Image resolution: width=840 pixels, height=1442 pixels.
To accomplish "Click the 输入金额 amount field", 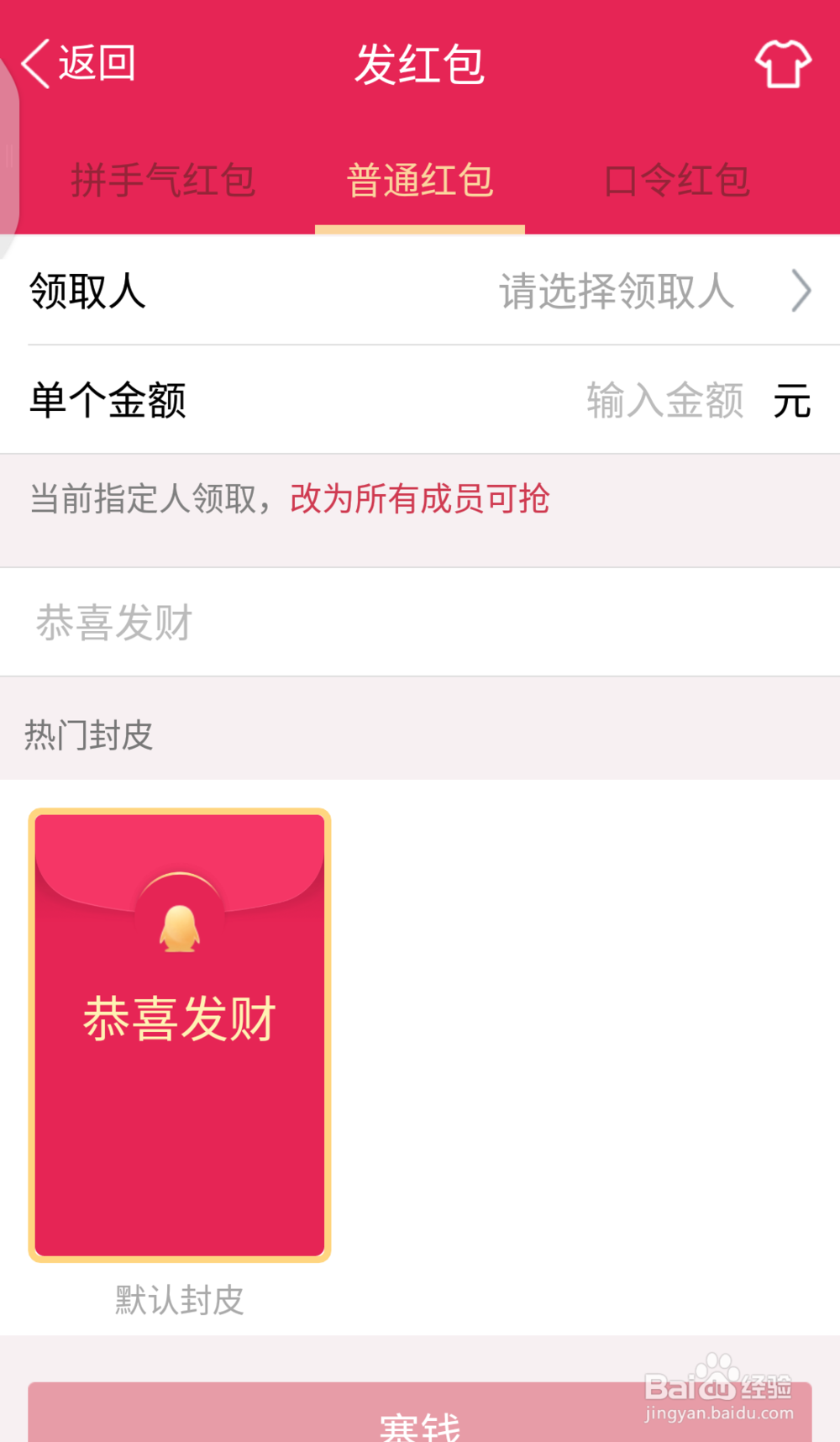I will [664, 401].
